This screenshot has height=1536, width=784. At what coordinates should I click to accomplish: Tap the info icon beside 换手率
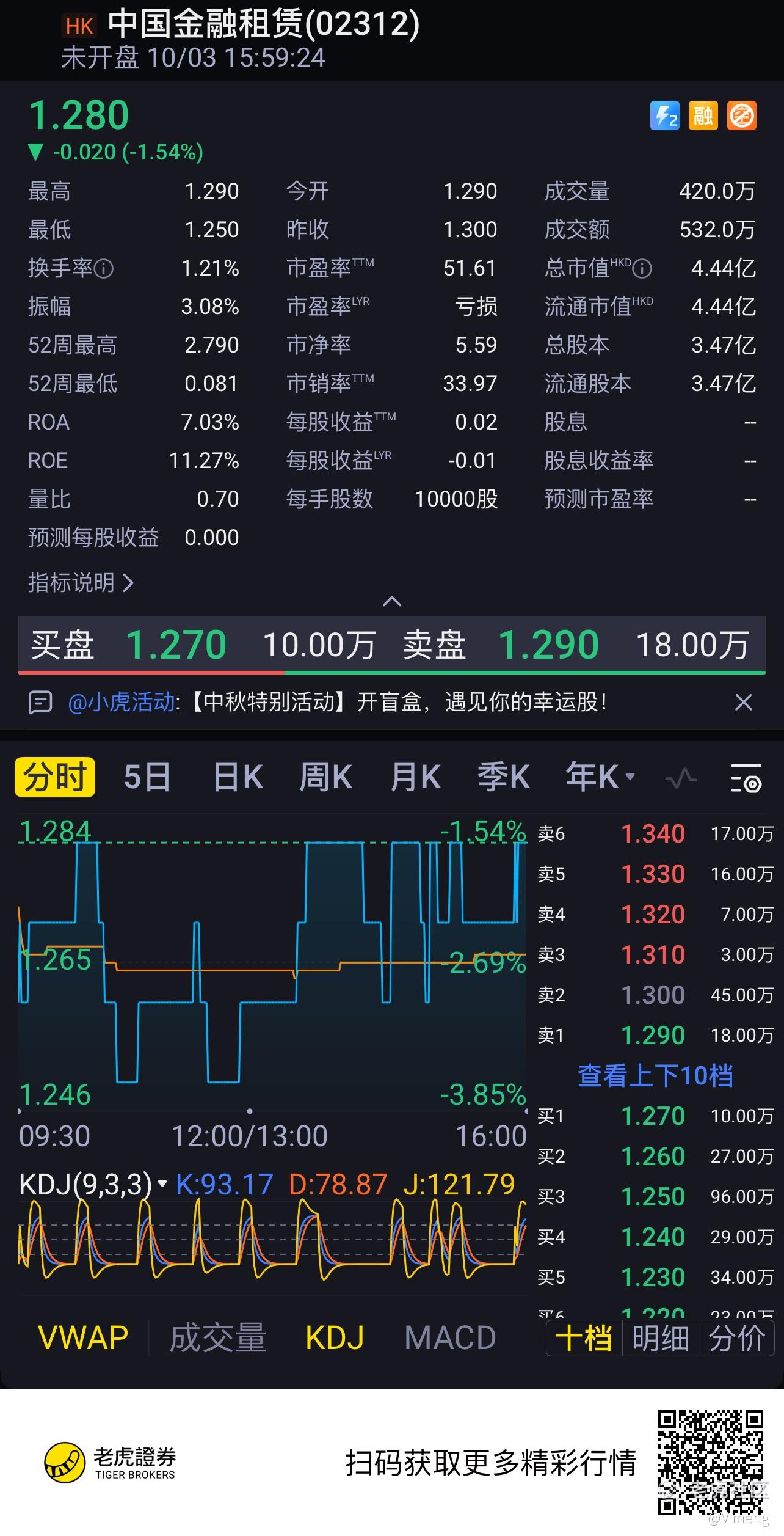tap(104, 269)
